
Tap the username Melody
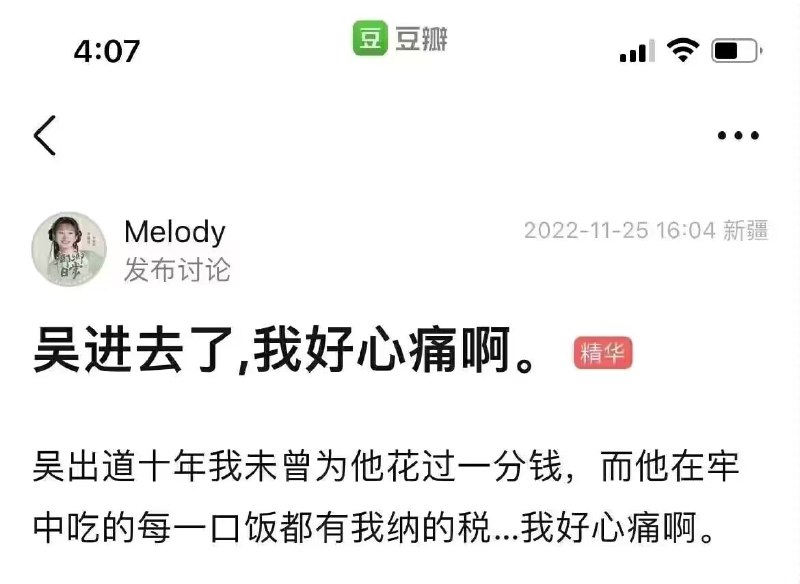[x=174, y=232]
